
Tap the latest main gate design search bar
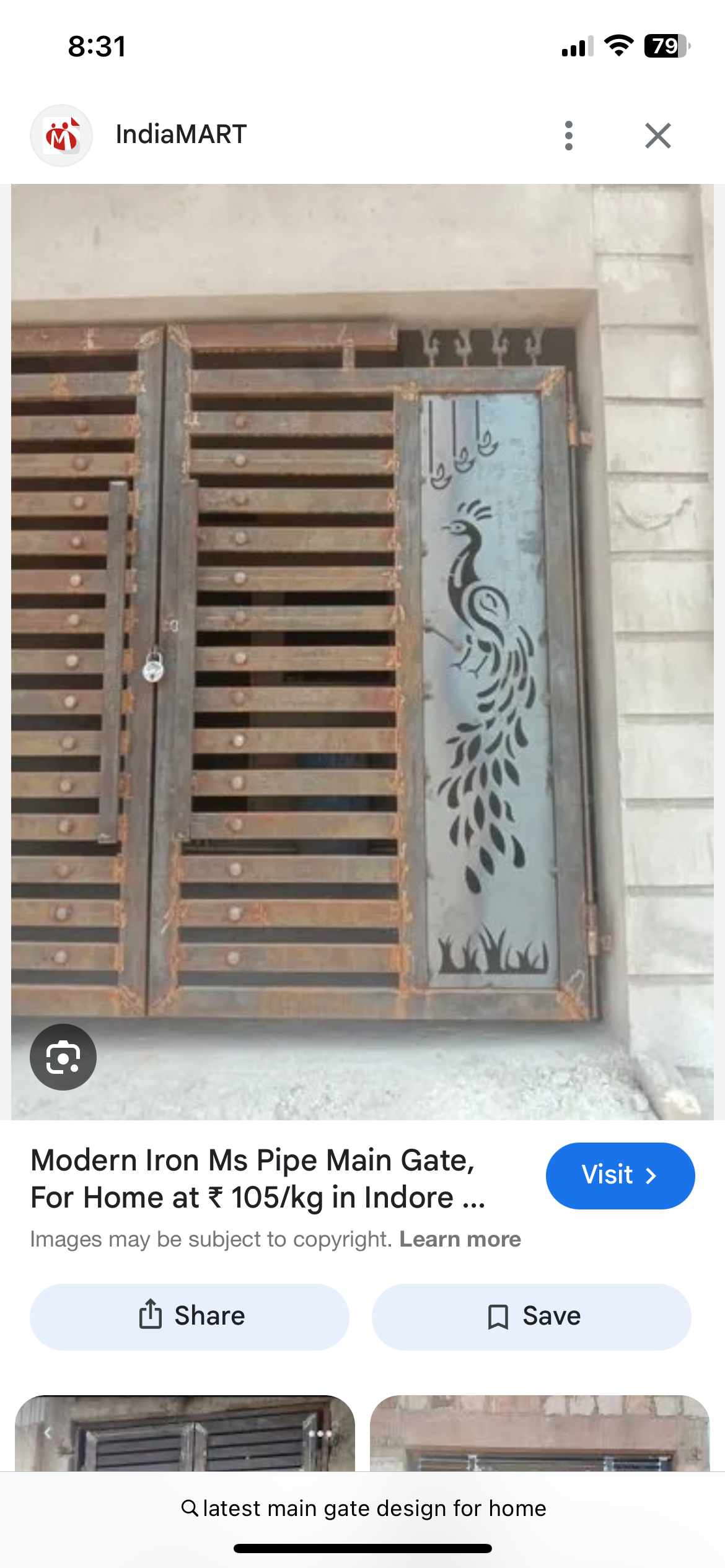(362, 1508)
